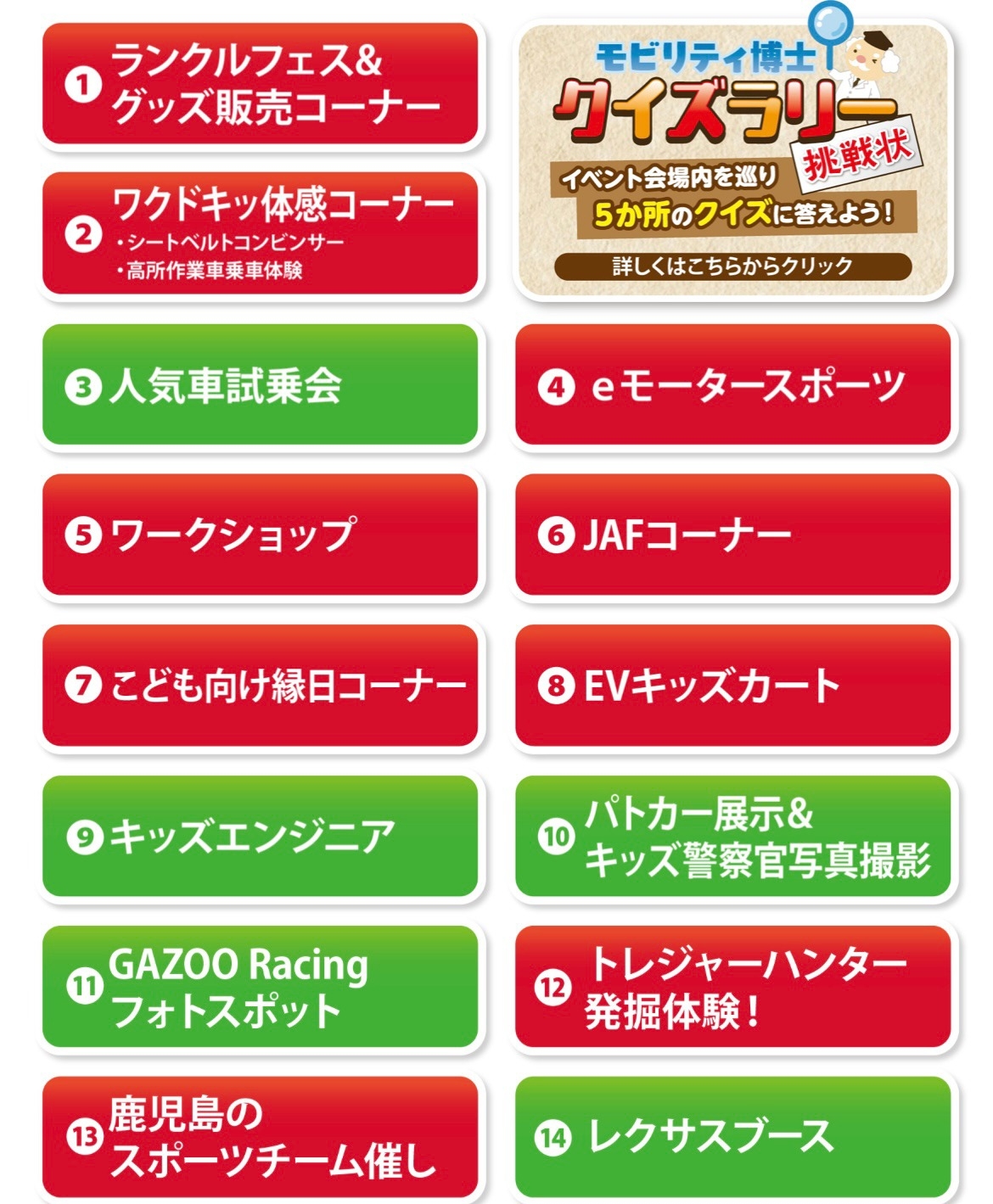Viewport: 993px width, 1204px height.
Task: Open パトカー展示&キッズ警察官写真撮影
Action: (732, 836)
